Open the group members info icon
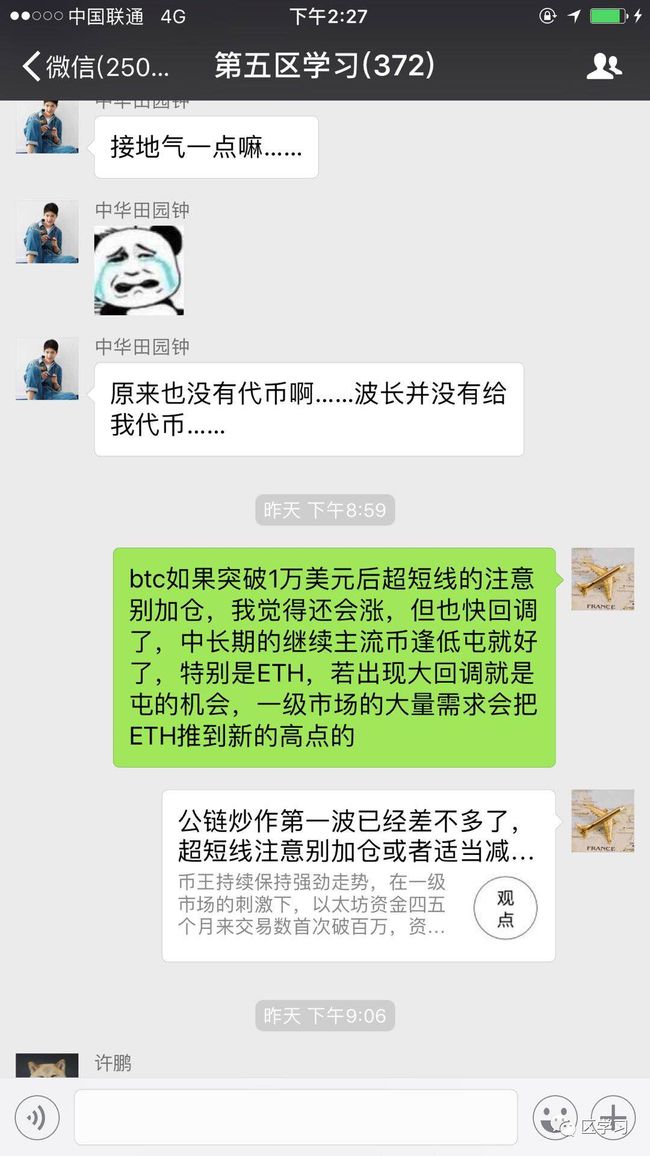This screenshot has height=1156, width=650. coord(604,66)
